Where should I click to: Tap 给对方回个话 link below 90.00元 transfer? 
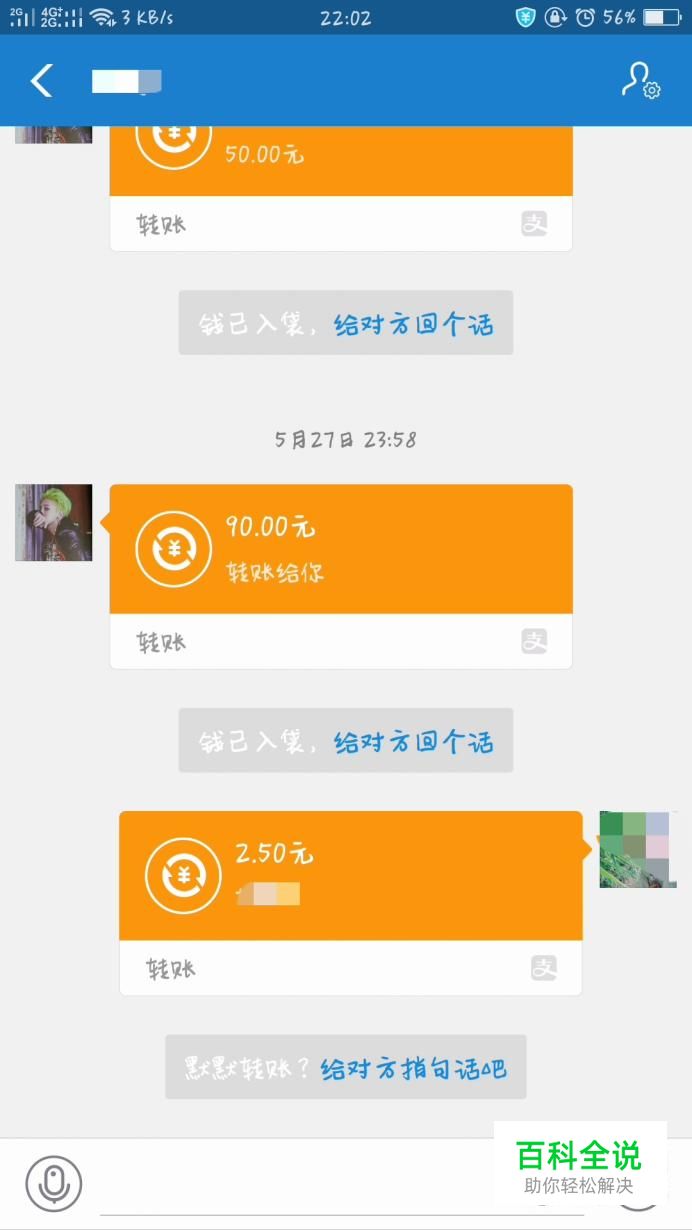point(413,741)
